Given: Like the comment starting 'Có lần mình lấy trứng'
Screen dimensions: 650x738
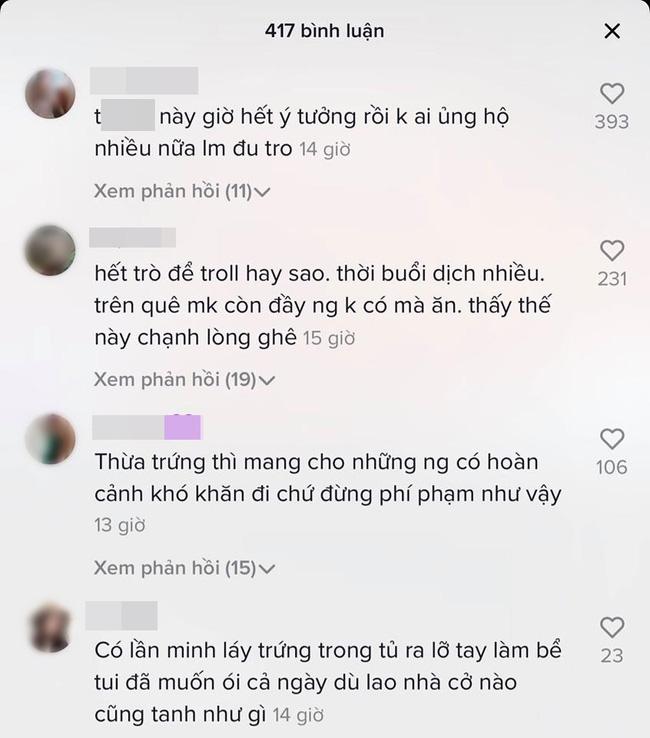Looking at the screenshot, I should 611,627.
